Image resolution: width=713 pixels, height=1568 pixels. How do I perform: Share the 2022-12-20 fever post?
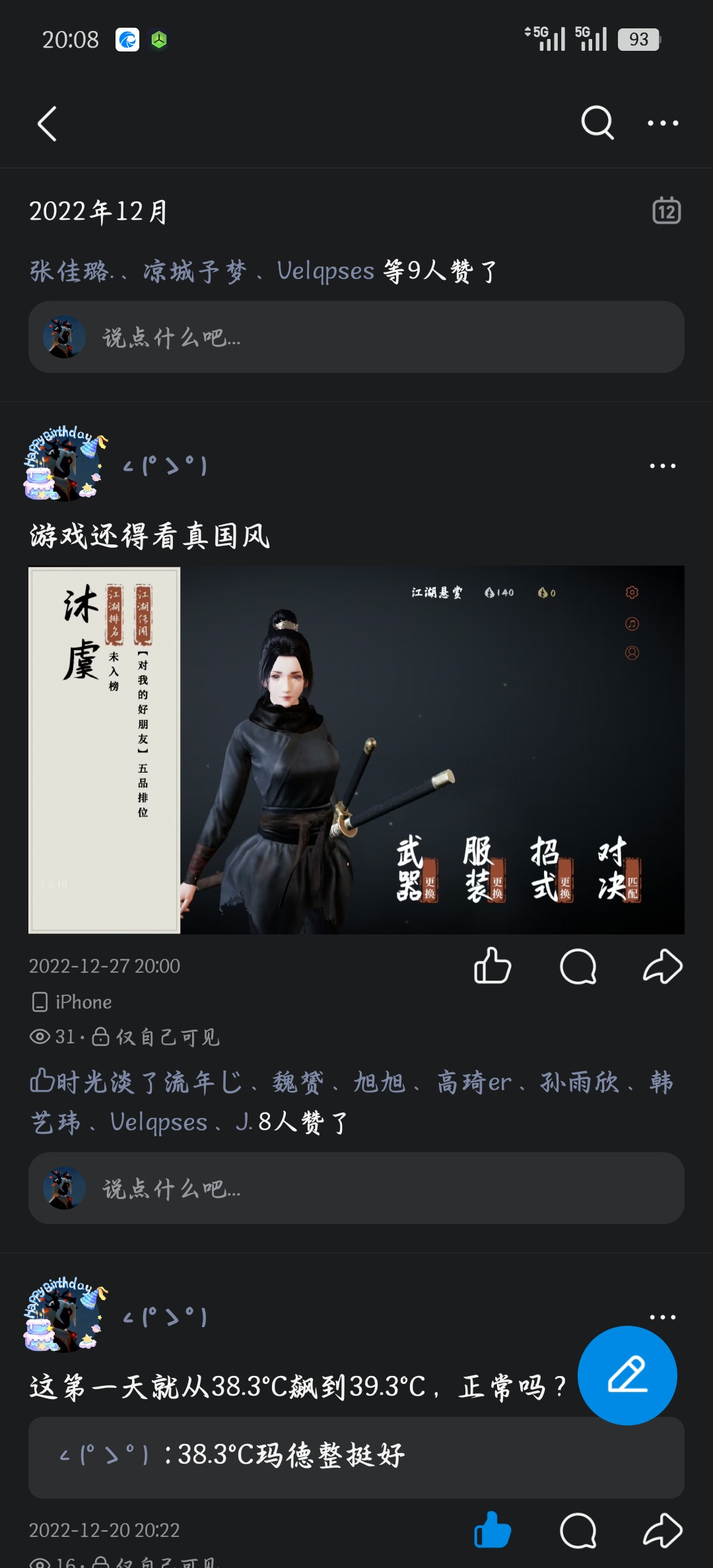click(x=663, y=1530)
